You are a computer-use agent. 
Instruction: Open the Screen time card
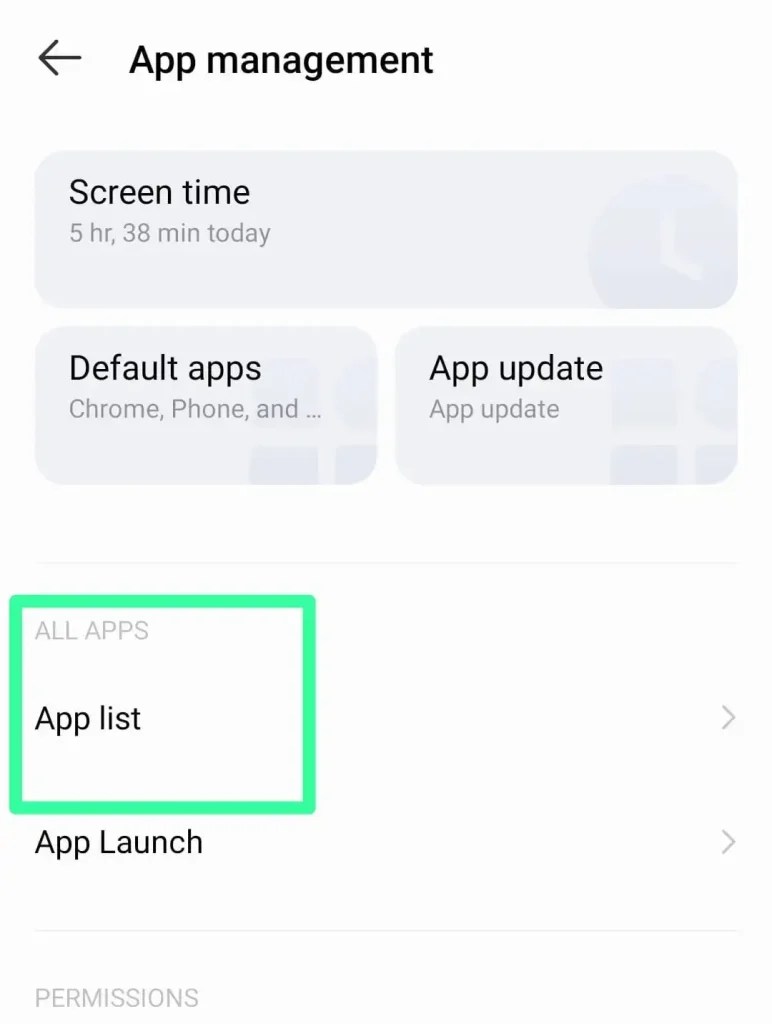385,229
